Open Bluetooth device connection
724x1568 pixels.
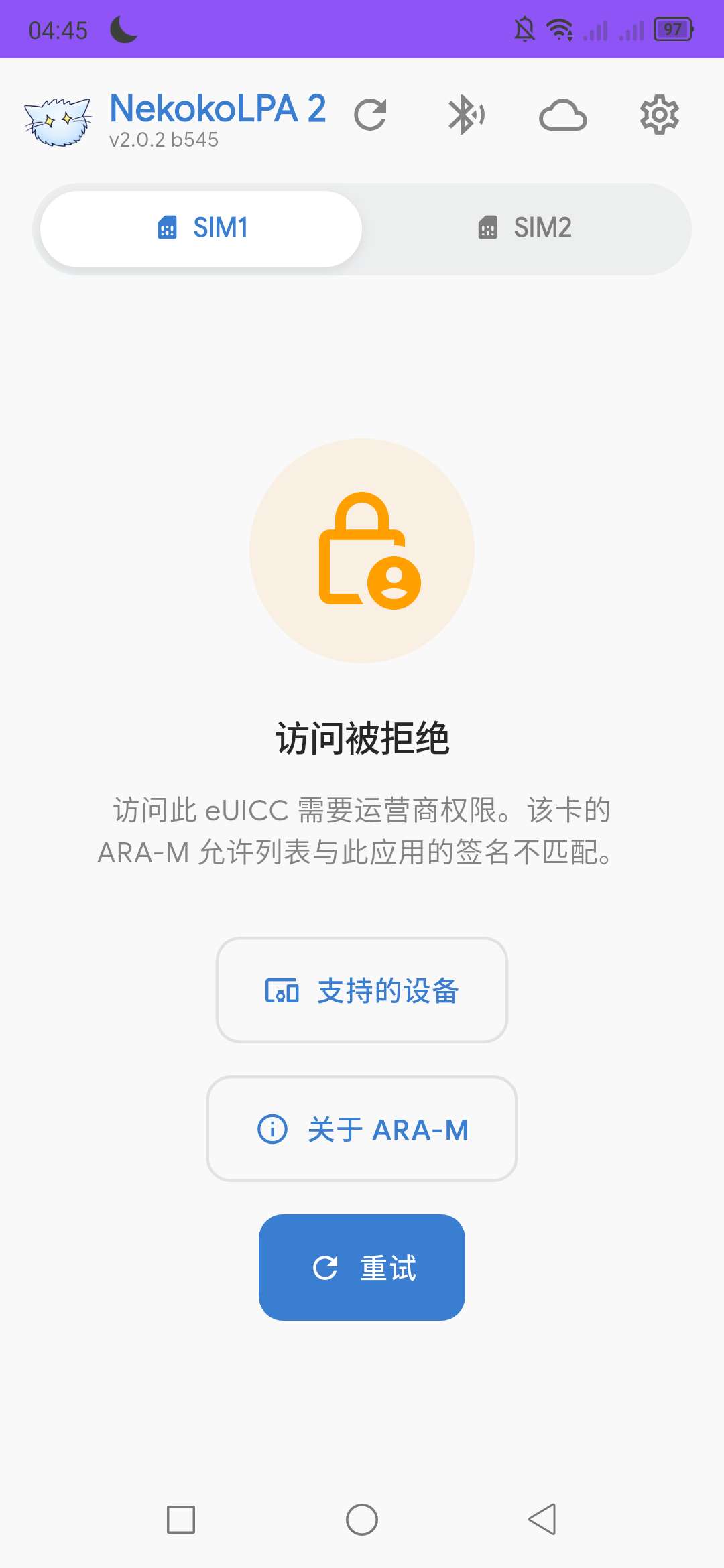coord(467,113)
